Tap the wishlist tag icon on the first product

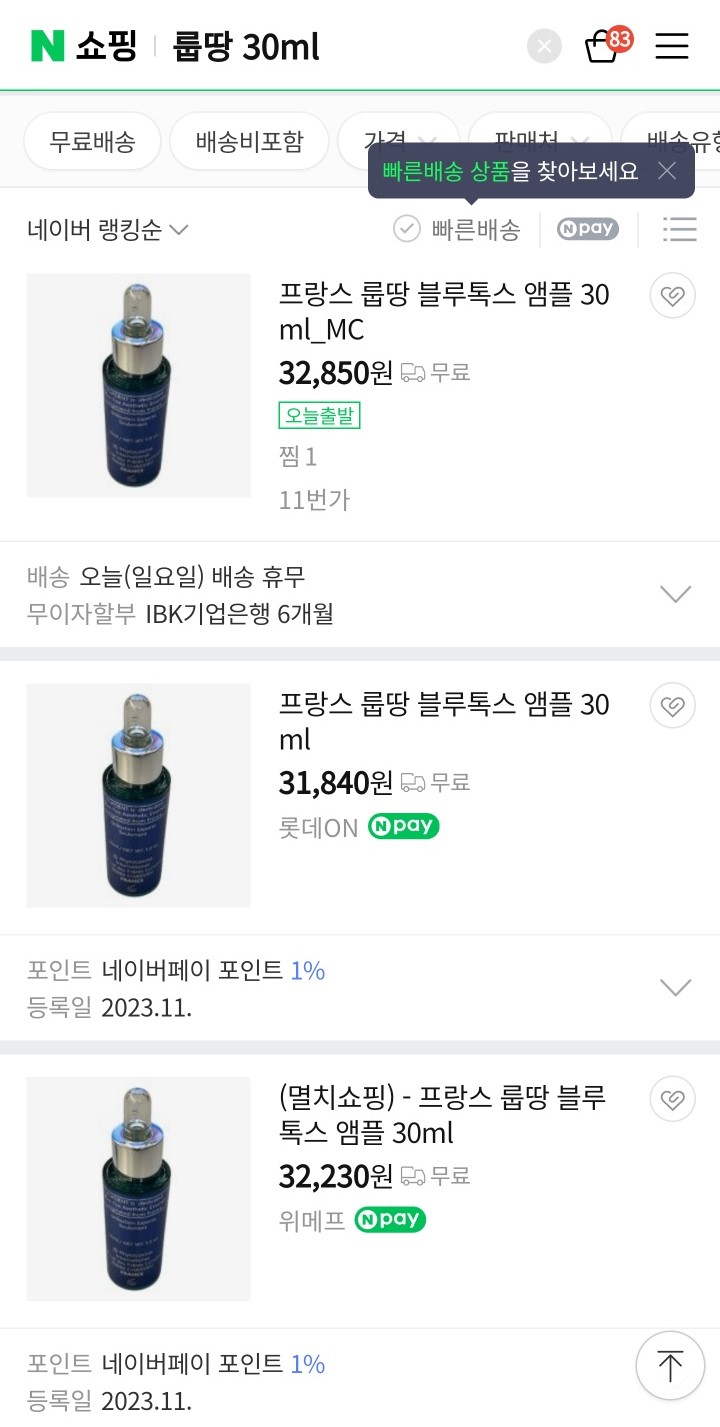(x=672, y=295)
